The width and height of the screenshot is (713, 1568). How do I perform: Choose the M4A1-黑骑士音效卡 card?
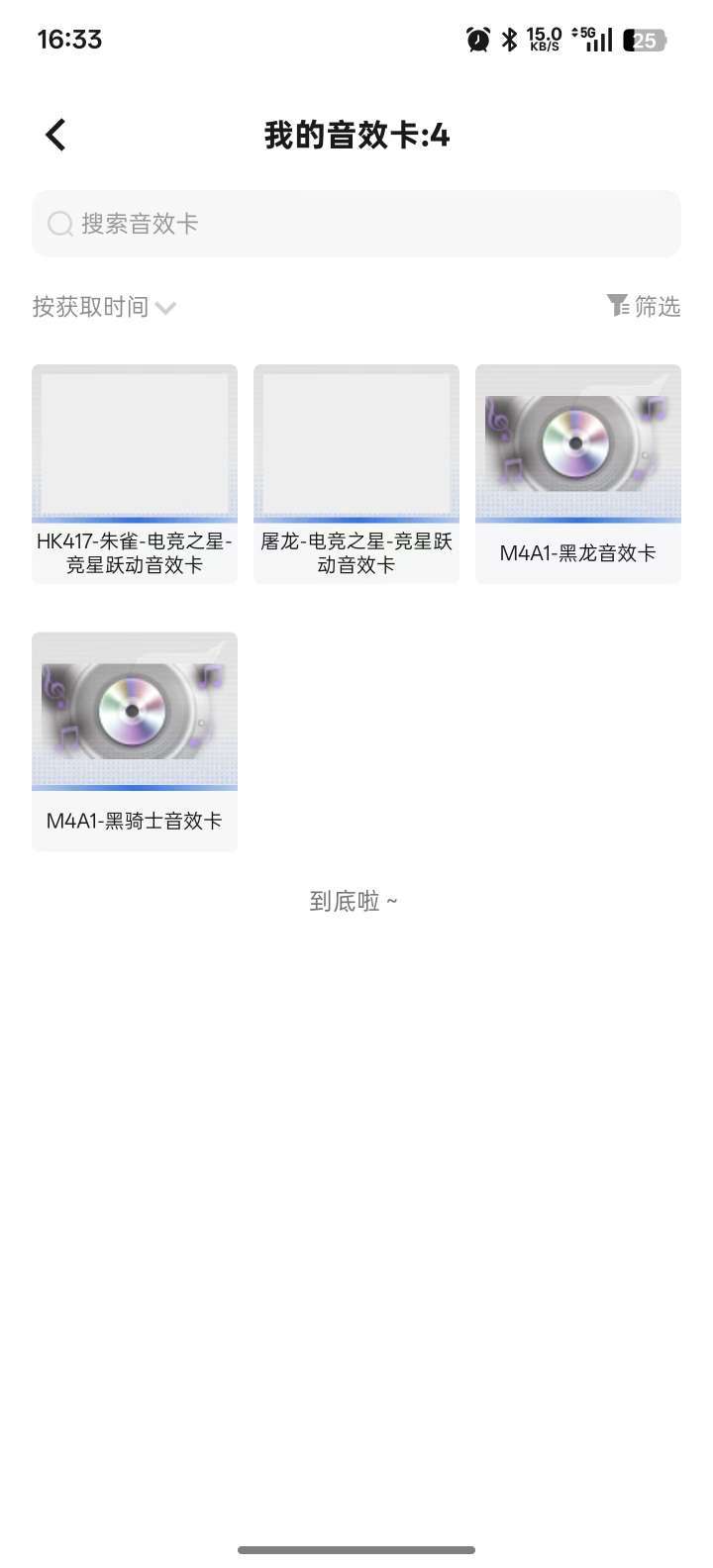coord(135,740)
